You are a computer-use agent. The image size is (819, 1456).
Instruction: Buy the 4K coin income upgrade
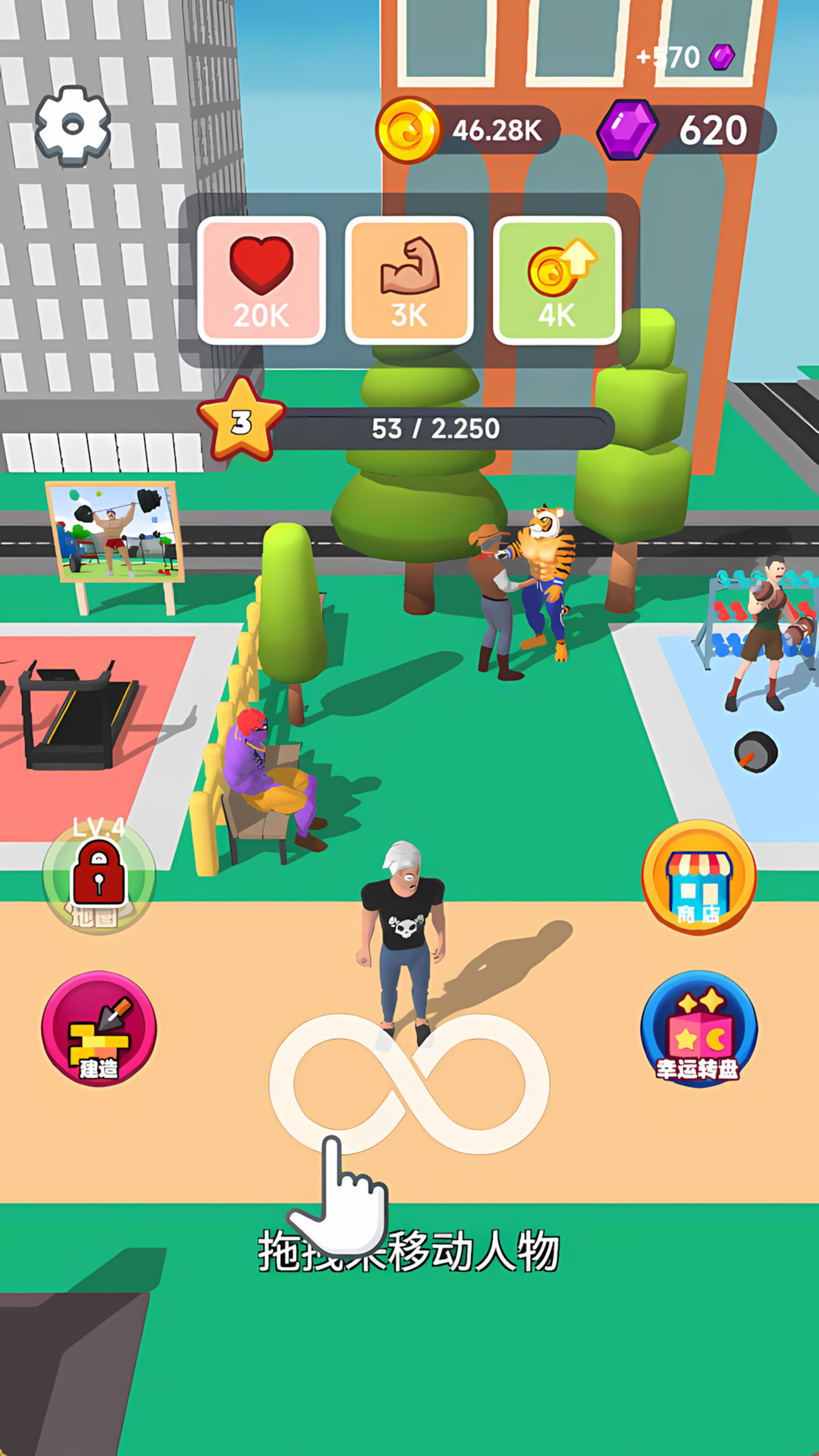pyautogui.click(x=557, y=281)
